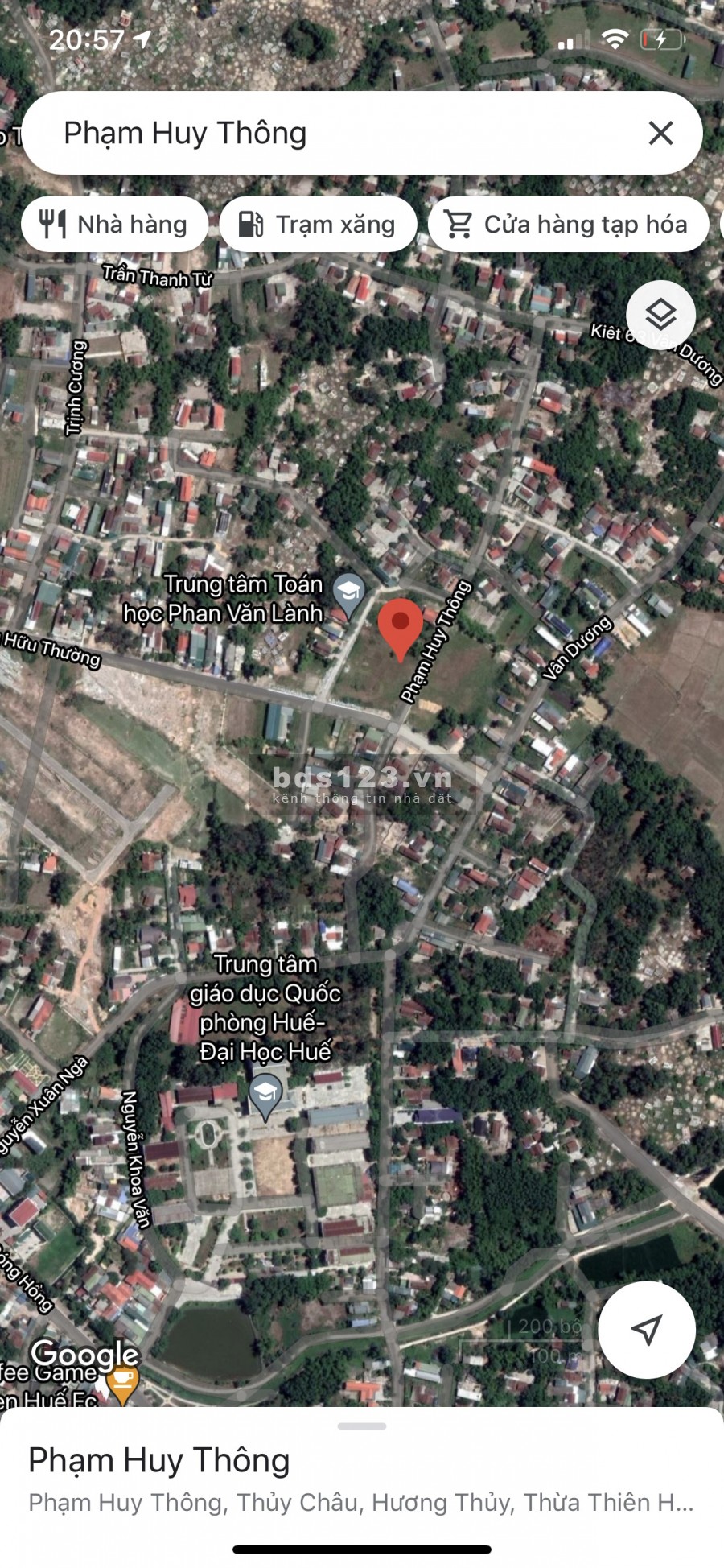Show Cửa hàng tạp hóa nearby
This screenshot has width=724, height=1568.
click(569, 225)
